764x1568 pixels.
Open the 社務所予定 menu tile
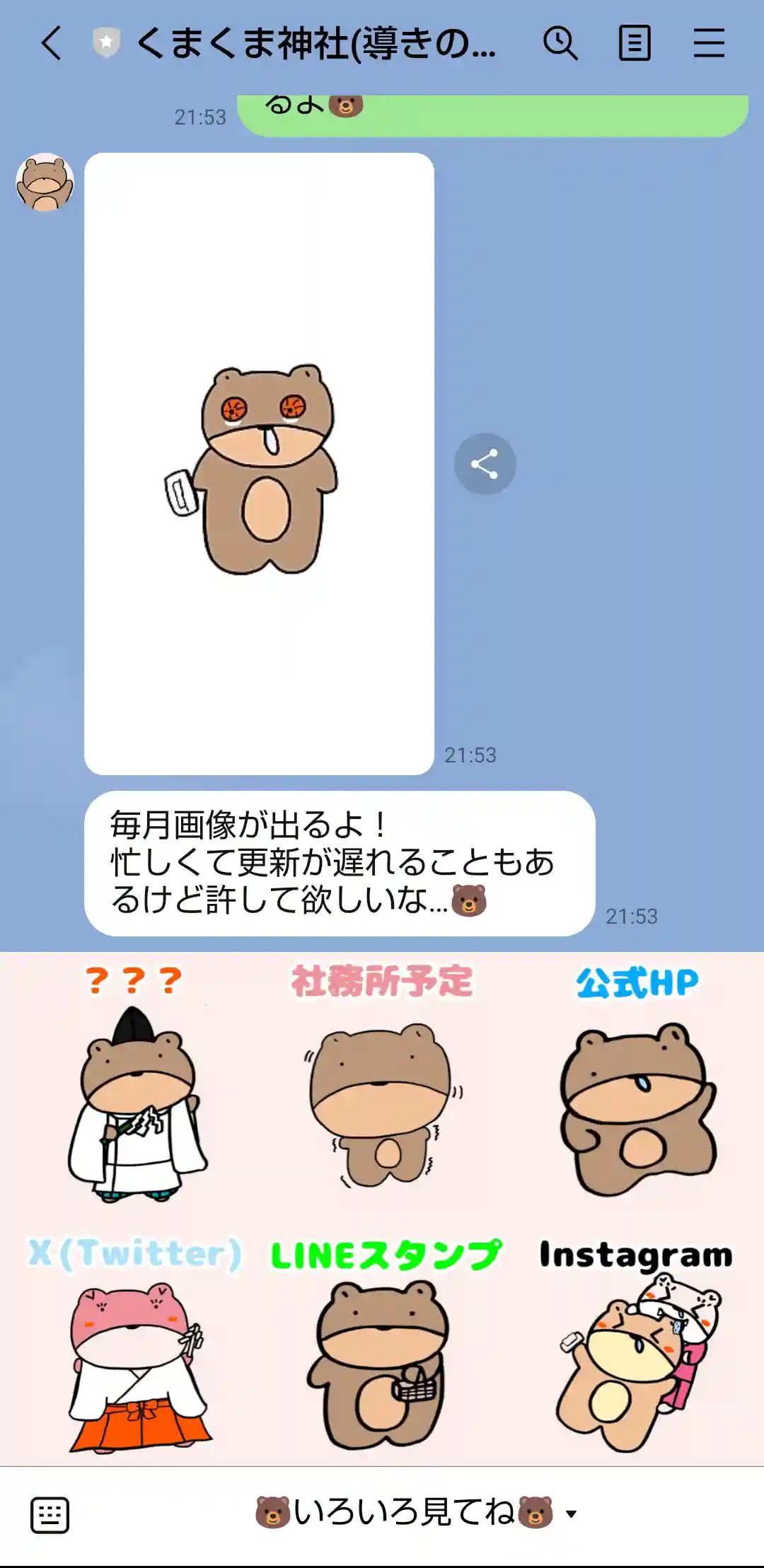click(382, 1082)
